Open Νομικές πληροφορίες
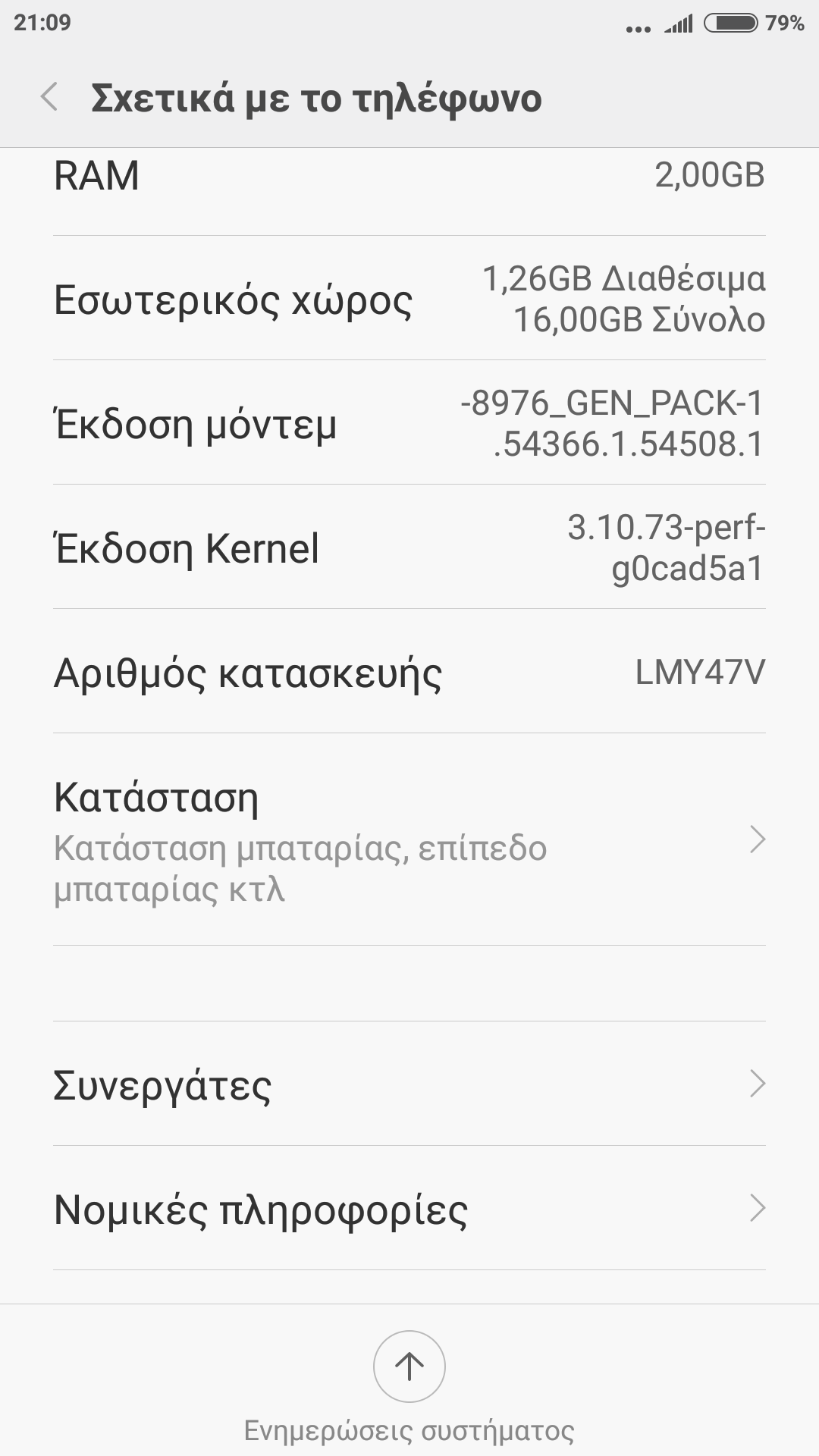Viewport: 819px width, 1456px height. (409, 1208)
